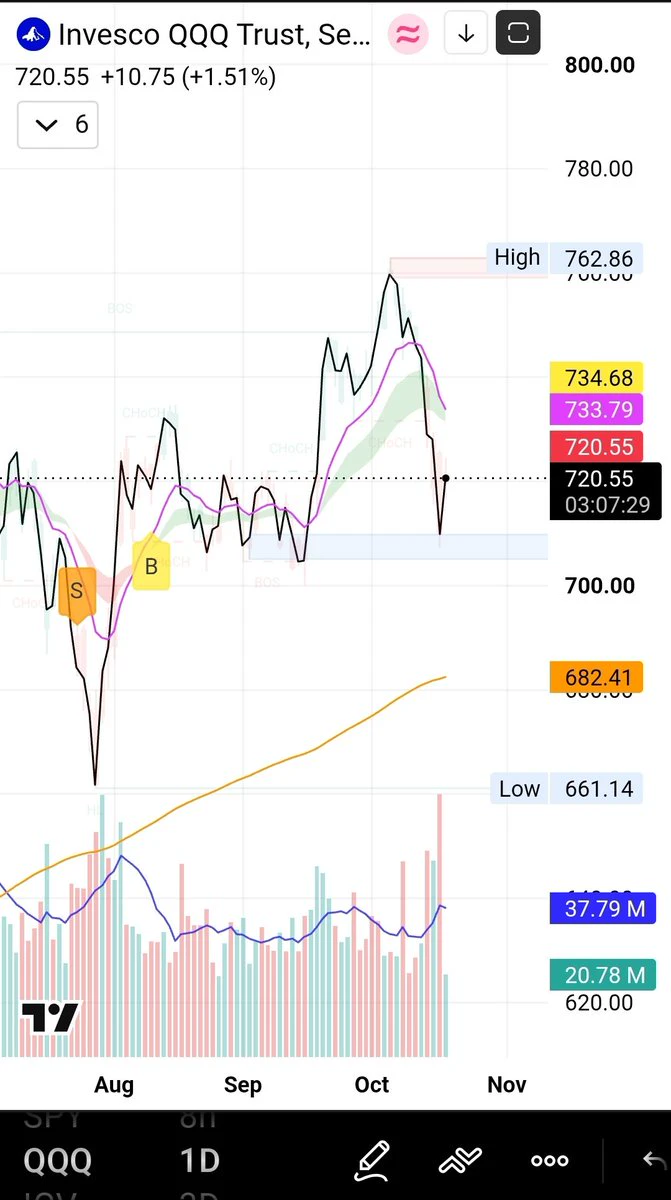Open the pencil drawing tools

coord(372,1160)
